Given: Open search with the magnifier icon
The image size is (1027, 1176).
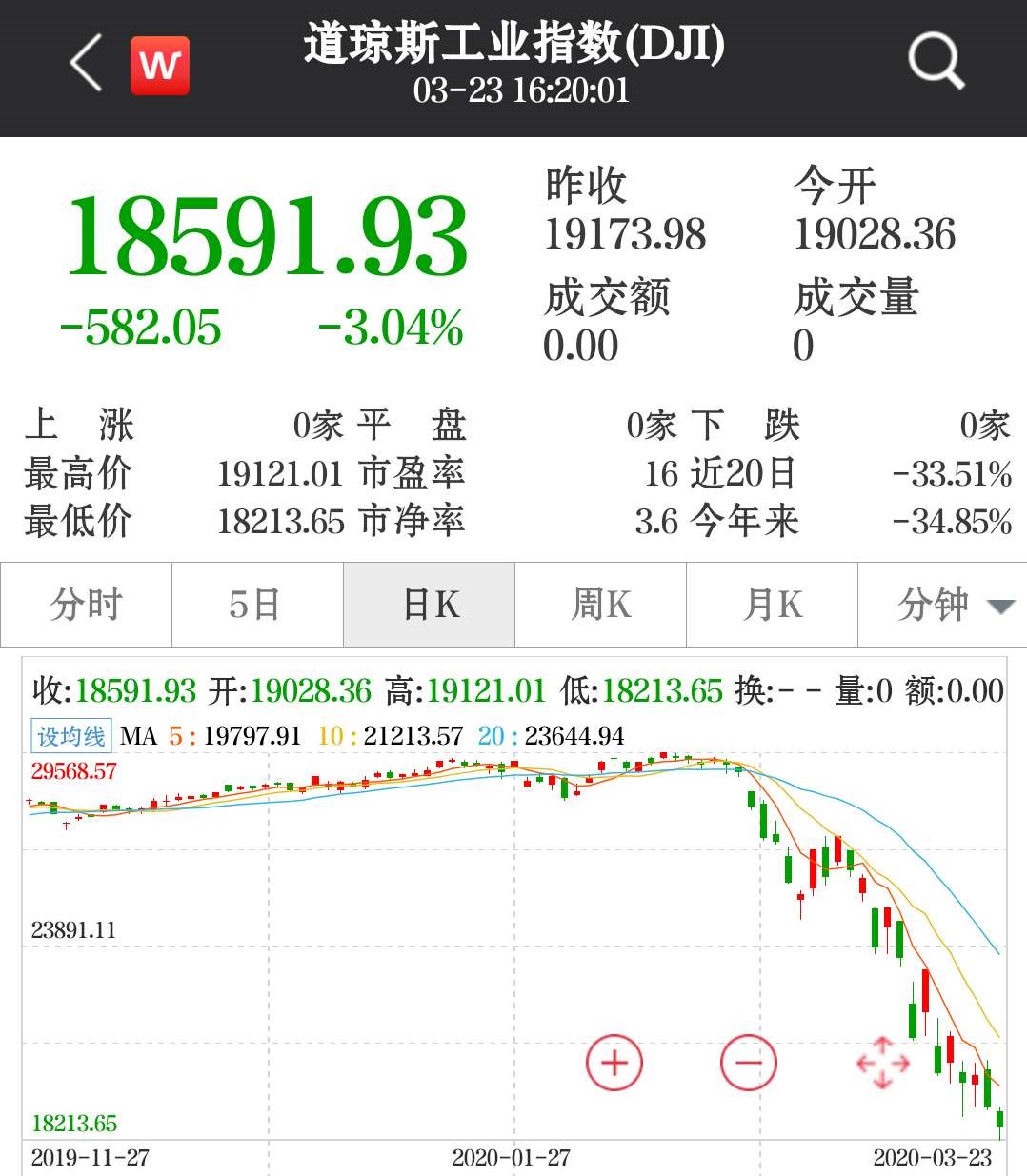Looking at the screenshot, I should click(x=935, y=62).
